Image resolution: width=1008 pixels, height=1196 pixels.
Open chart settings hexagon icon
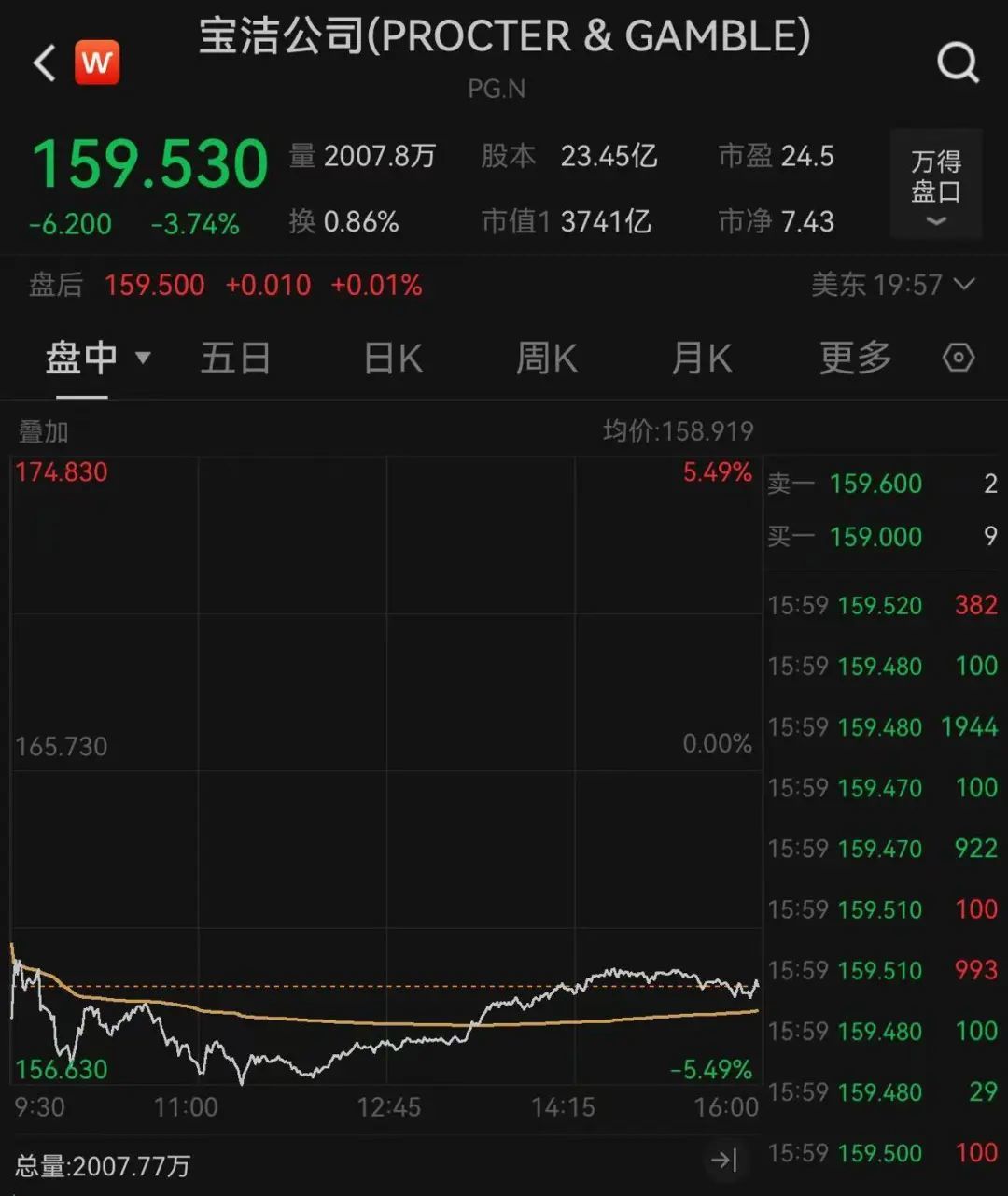[959, 358]
